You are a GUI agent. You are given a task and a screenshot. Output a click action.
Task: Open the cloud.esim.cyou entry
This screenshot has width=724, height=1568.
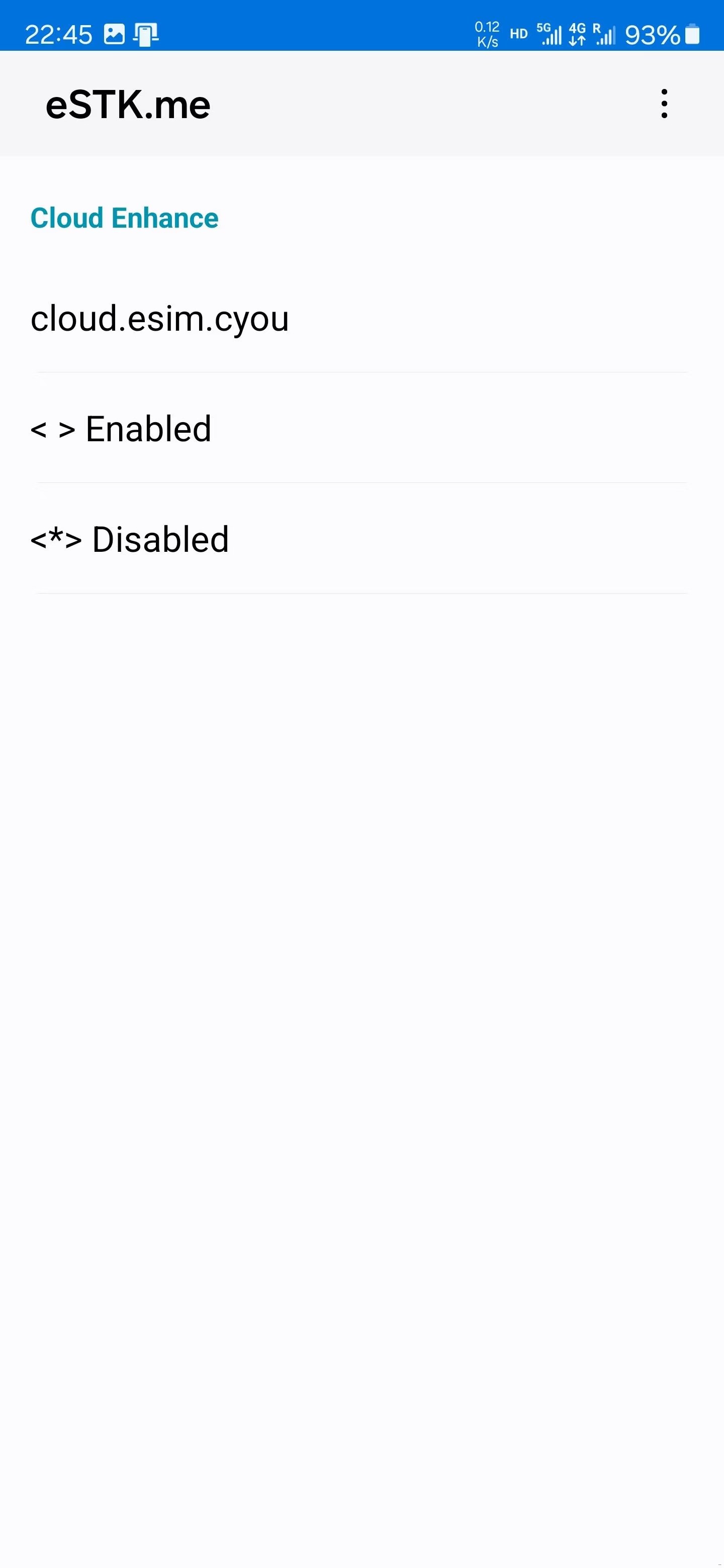pos(159,318)
